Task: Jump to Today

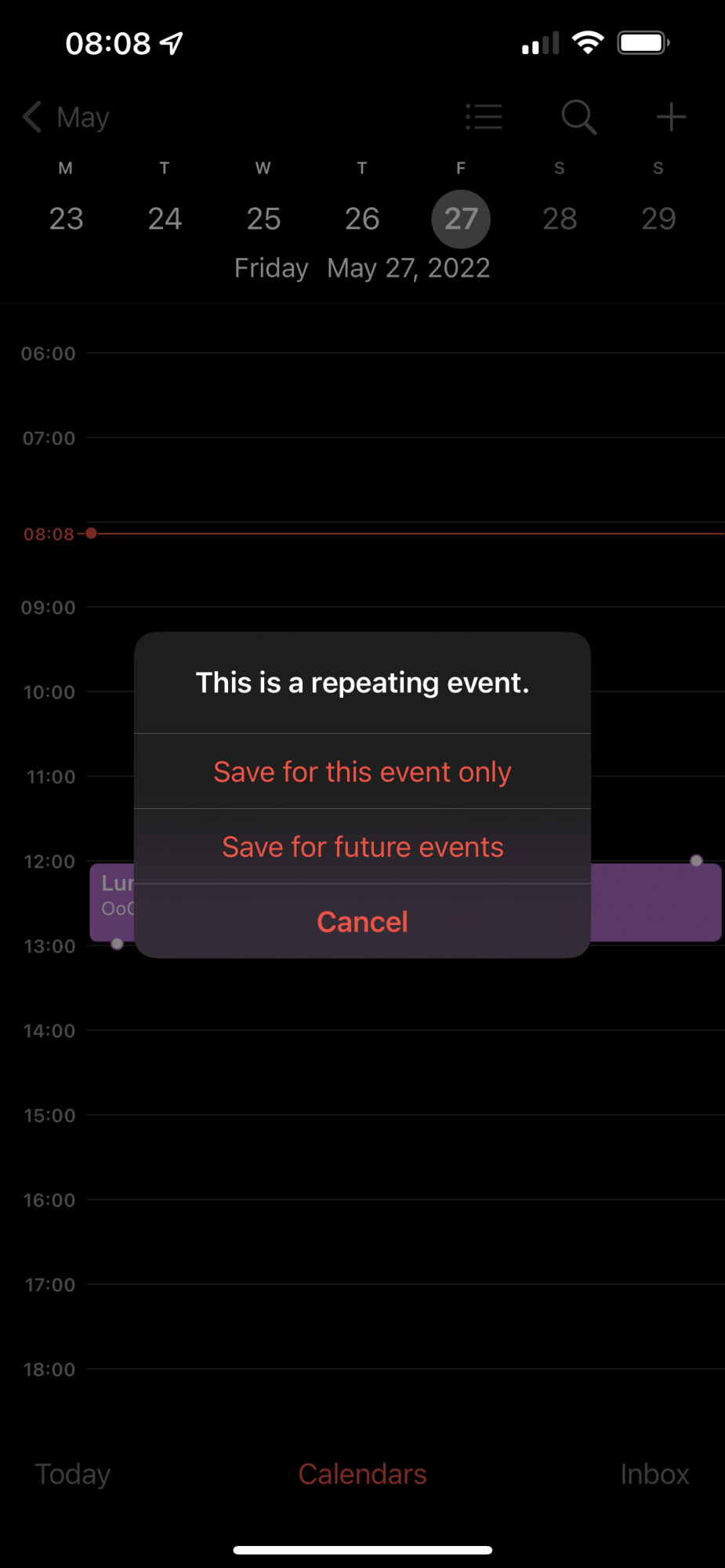Action: (73, 1474)
